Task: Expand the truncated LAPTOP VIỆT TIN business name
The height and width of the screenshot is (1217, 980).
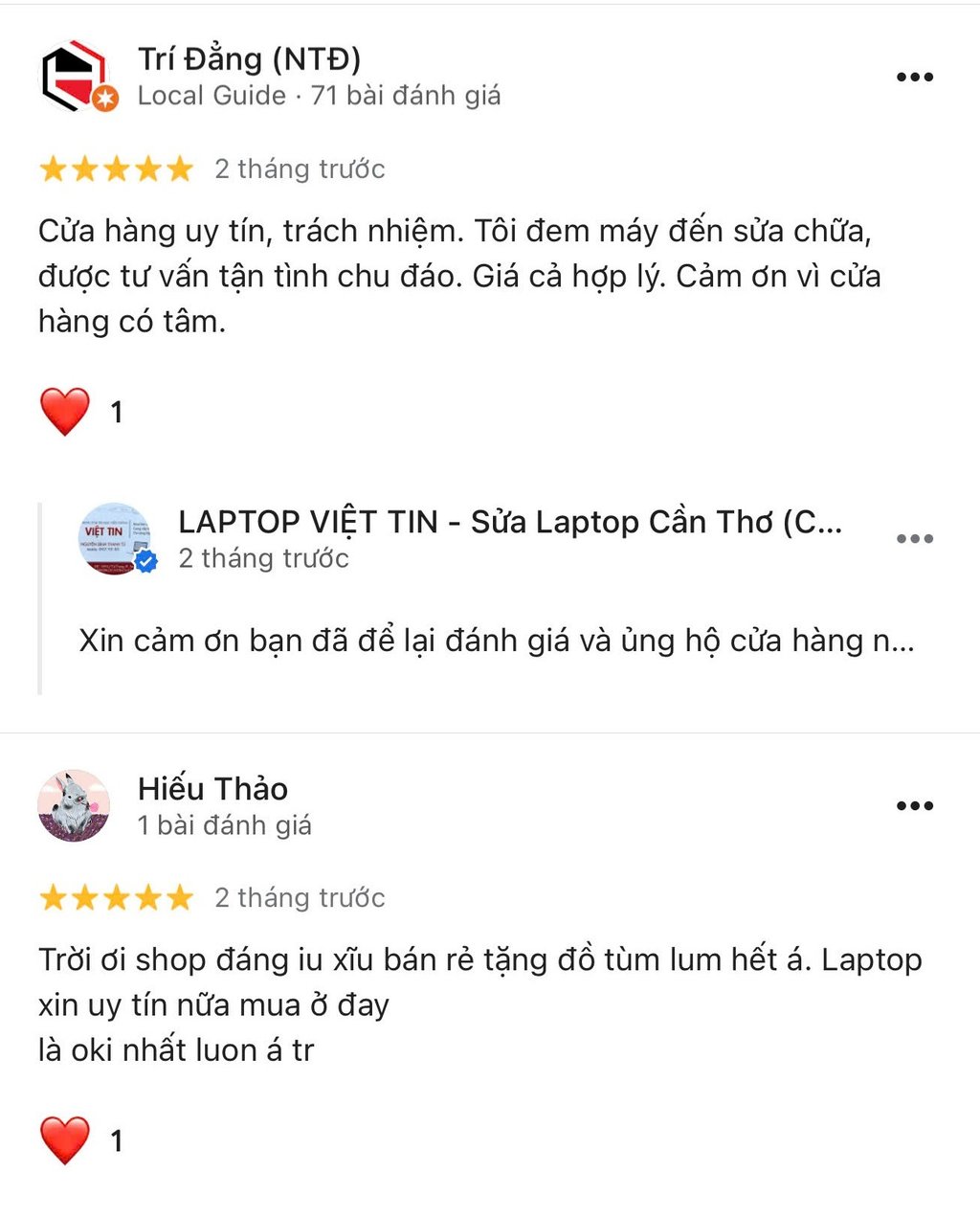Action: pos(511,522)
